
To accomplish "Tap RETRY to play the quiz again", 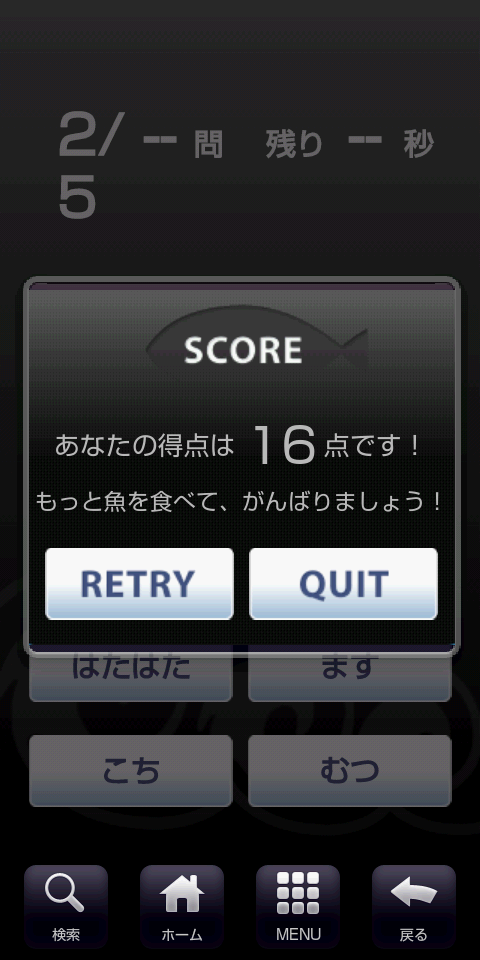I will pyautogui.click(x=139, y=583).
